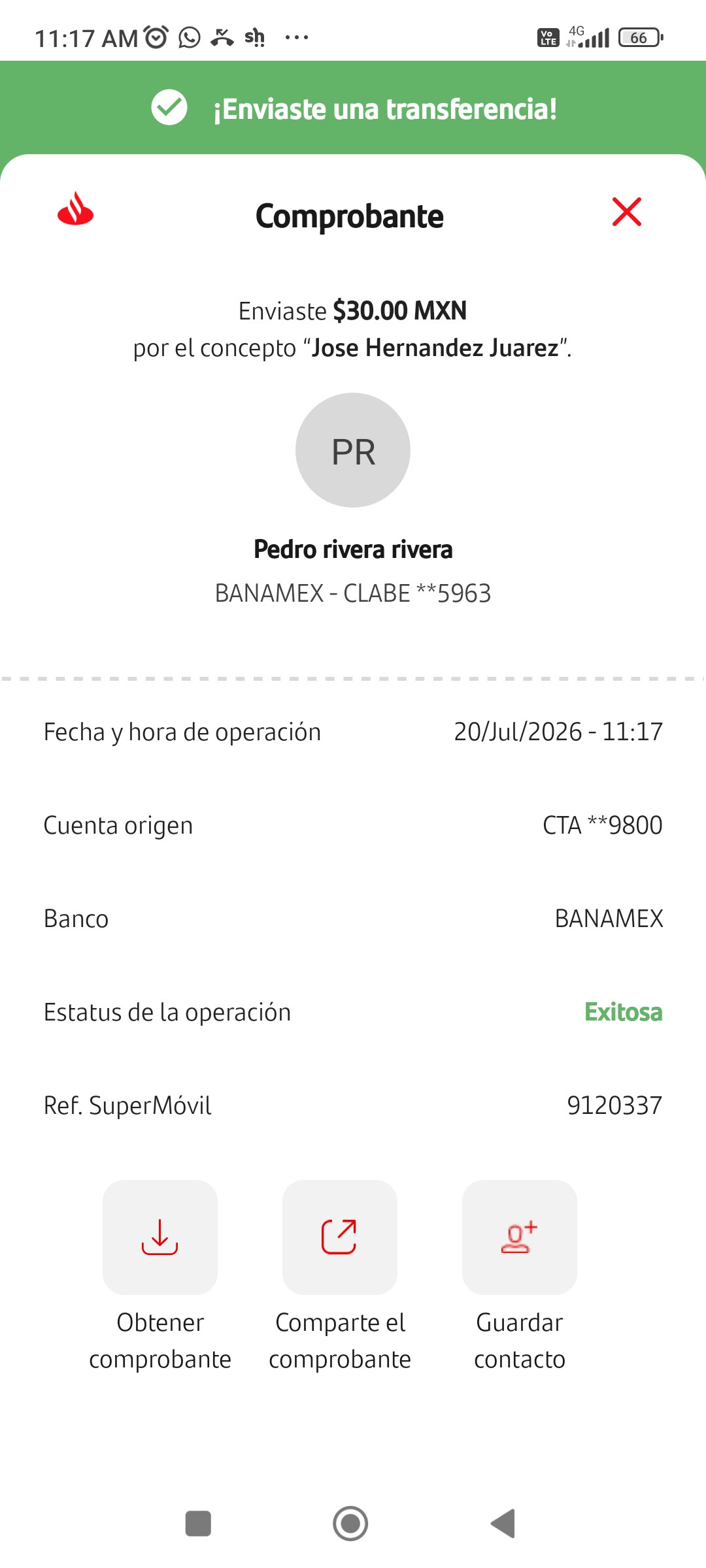This screenshot has height=1568, width=706.
Task: Open the system home button
Action: (x=350, y=1524)
